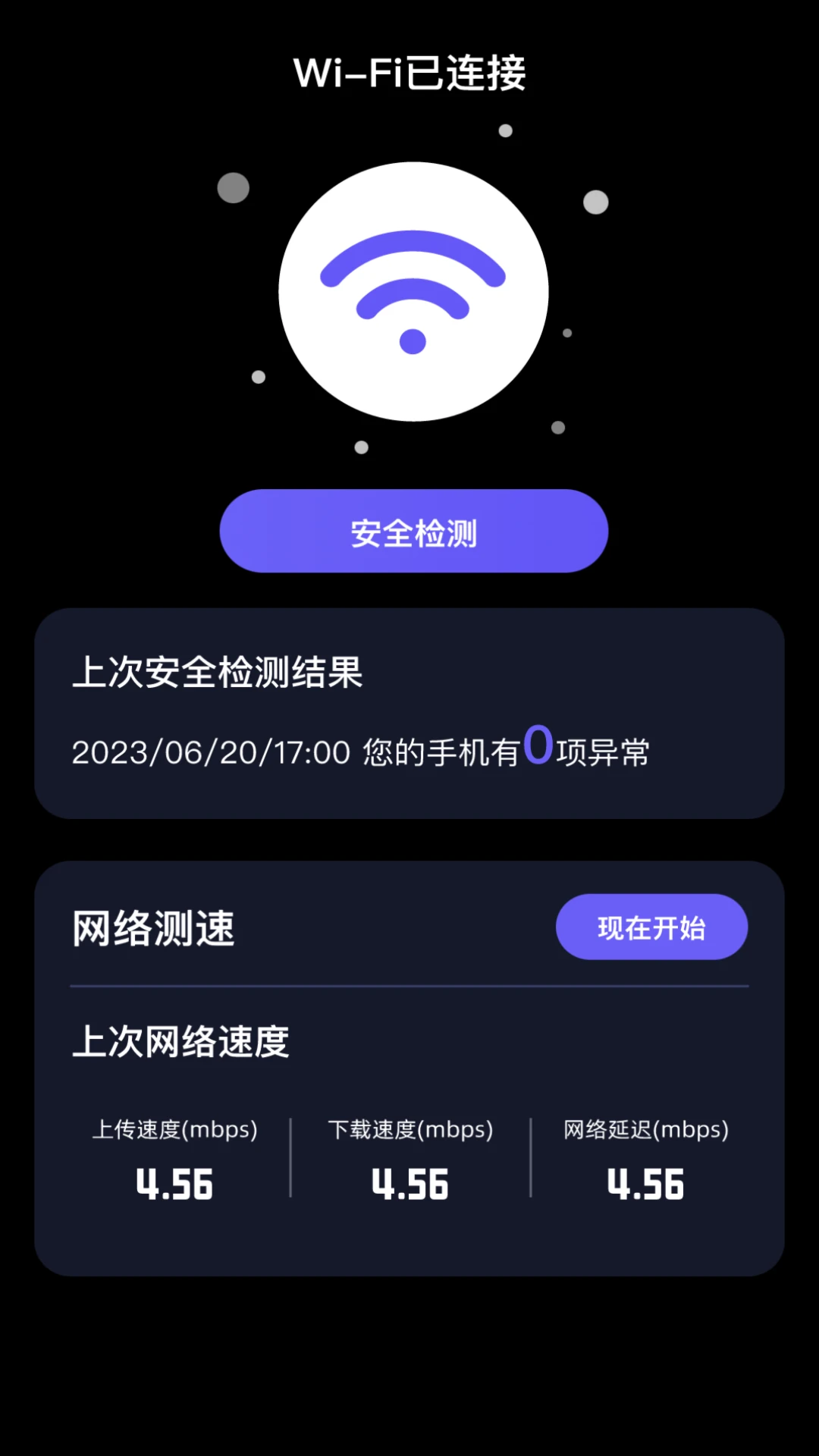
Task: Start a security scan with 安全检测
Action: pos(413,532)
